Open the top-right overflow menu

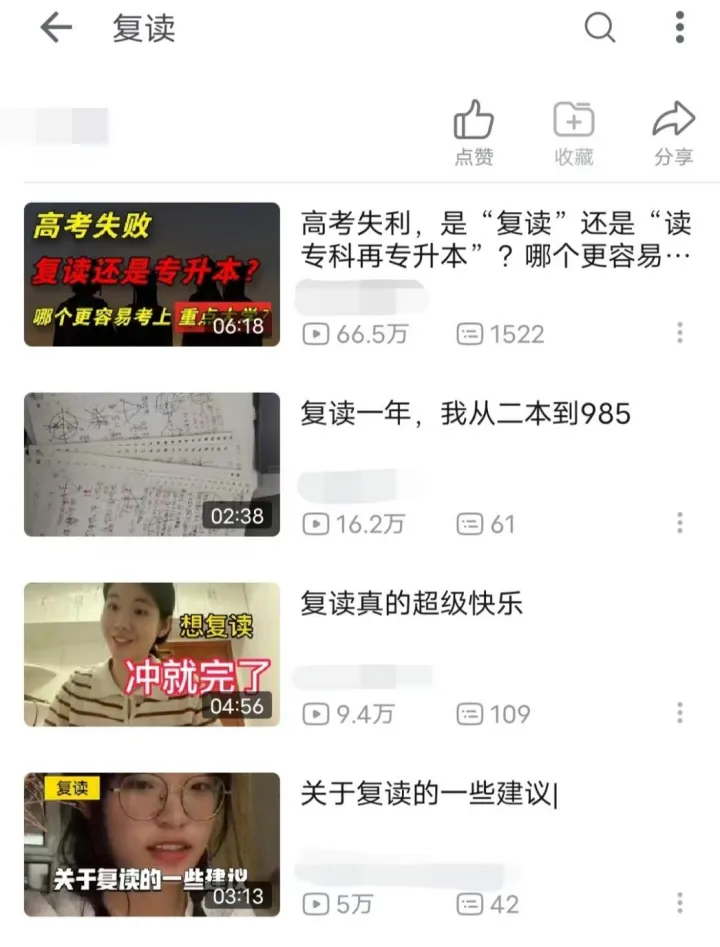680,28
